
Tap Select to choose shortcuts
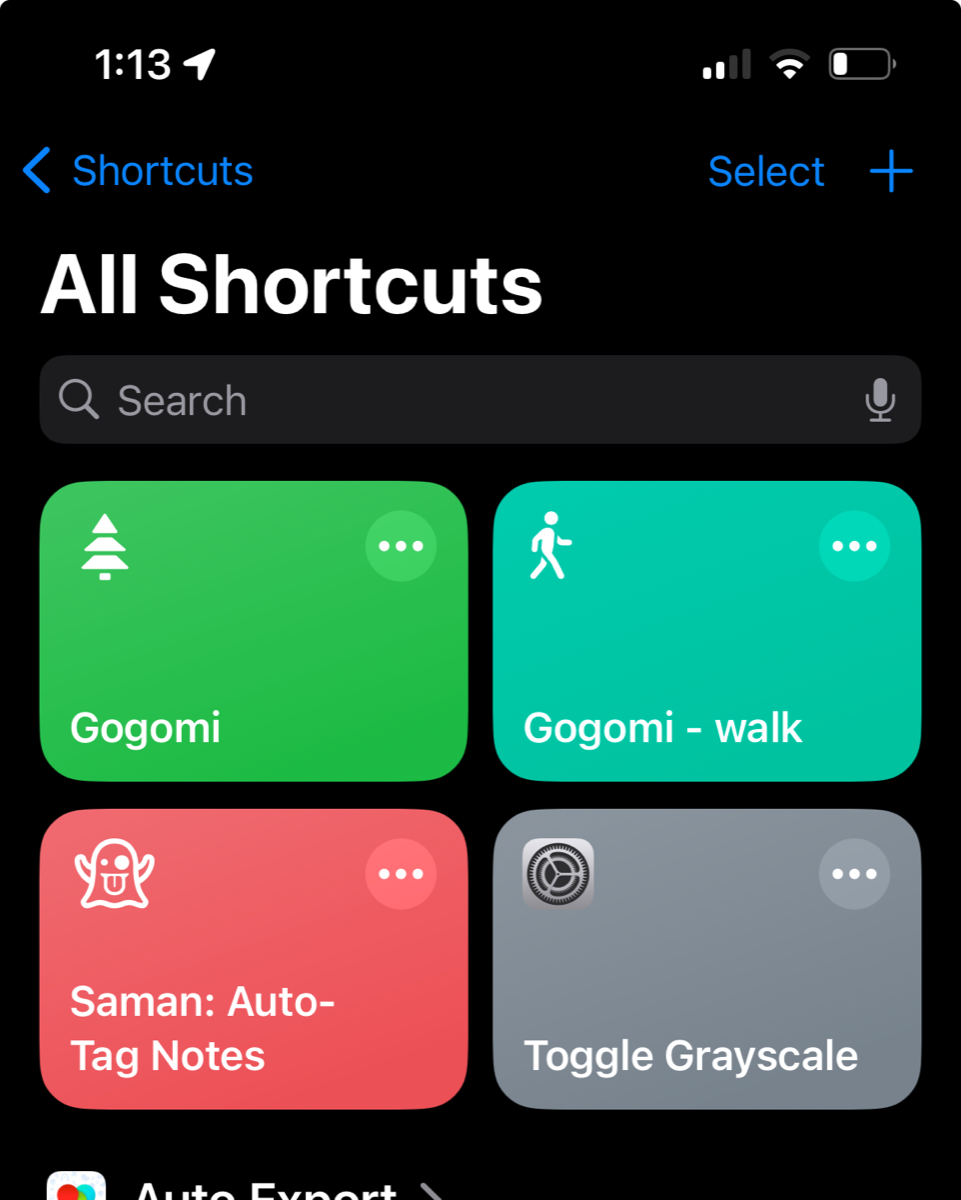(765, 172)
